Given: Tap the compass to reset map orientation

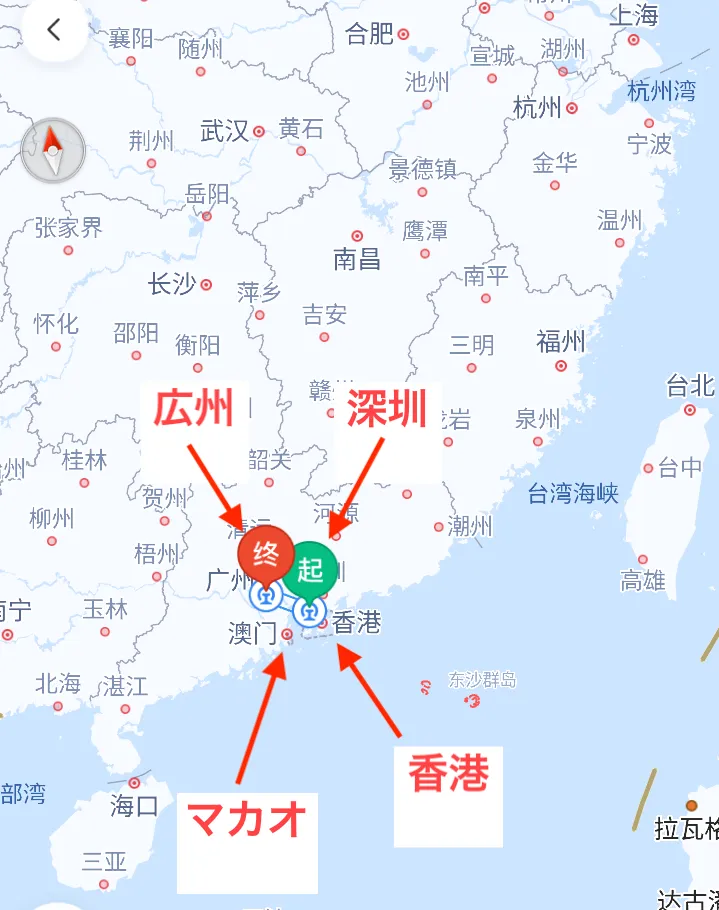Looking at the screenshot, I should (53, 150).
